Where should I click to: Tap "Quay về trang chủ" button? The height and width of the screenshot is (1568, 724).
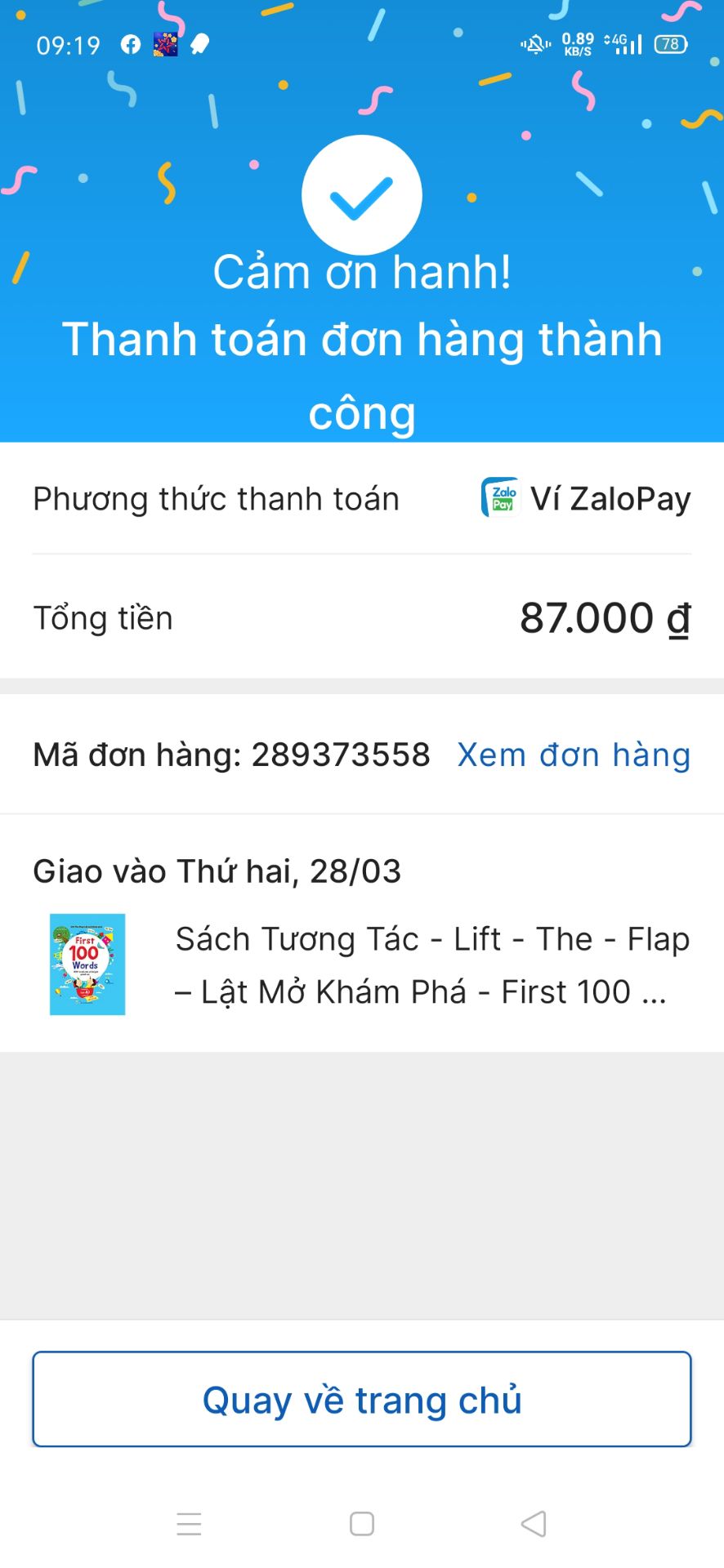coord(362,1399)
